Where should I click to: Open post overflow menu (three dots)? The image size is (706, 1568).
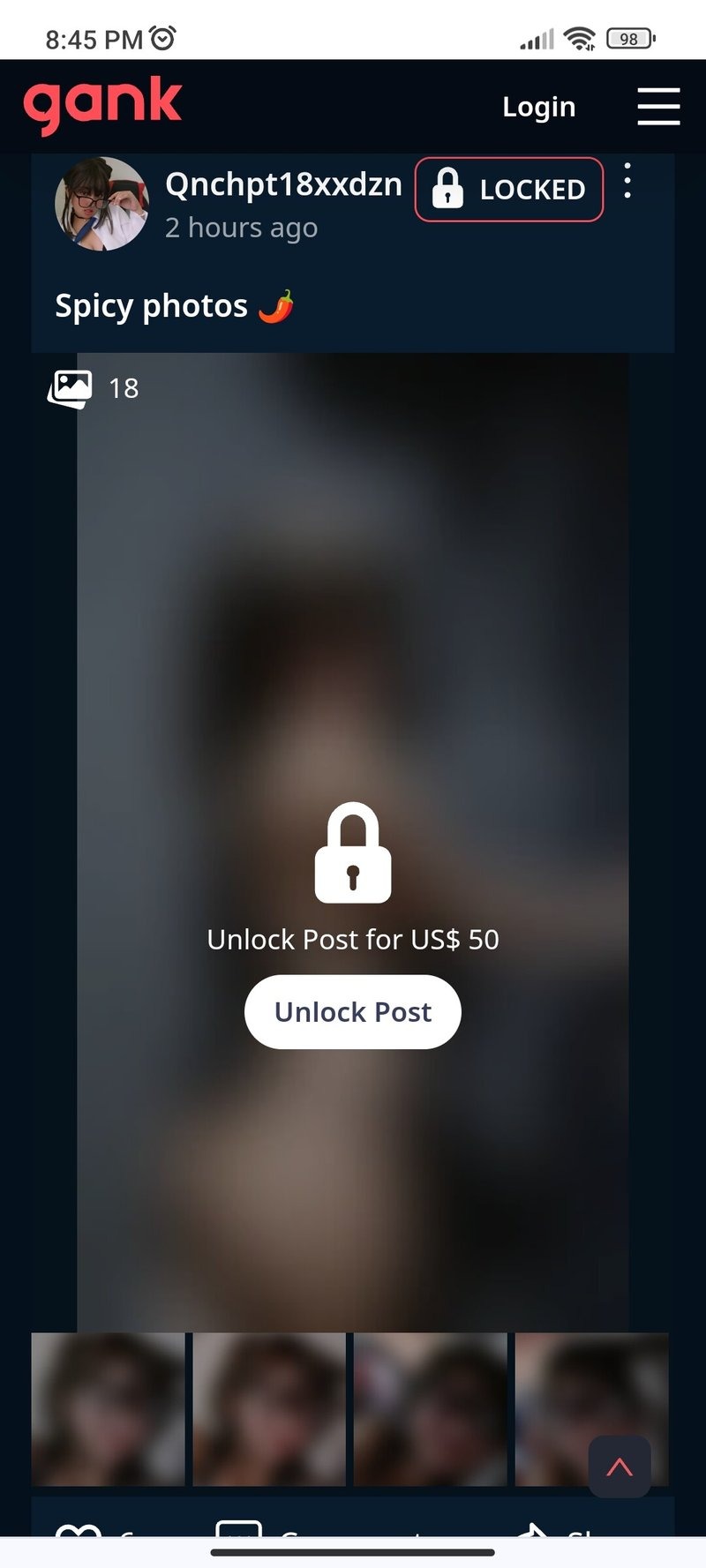click(627, 181)
